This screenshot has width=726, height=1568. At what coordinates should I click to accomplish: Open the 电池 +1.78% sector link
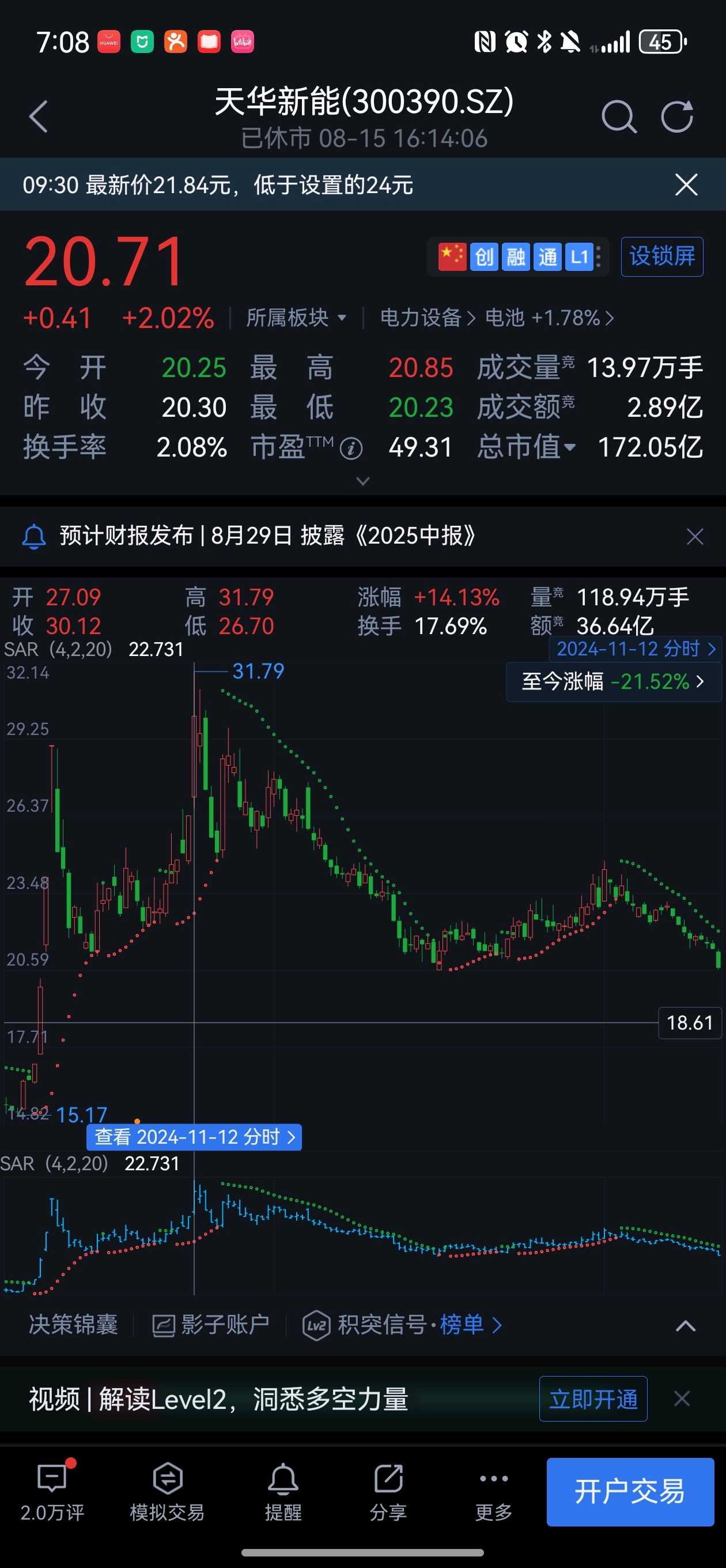[549, 318]
